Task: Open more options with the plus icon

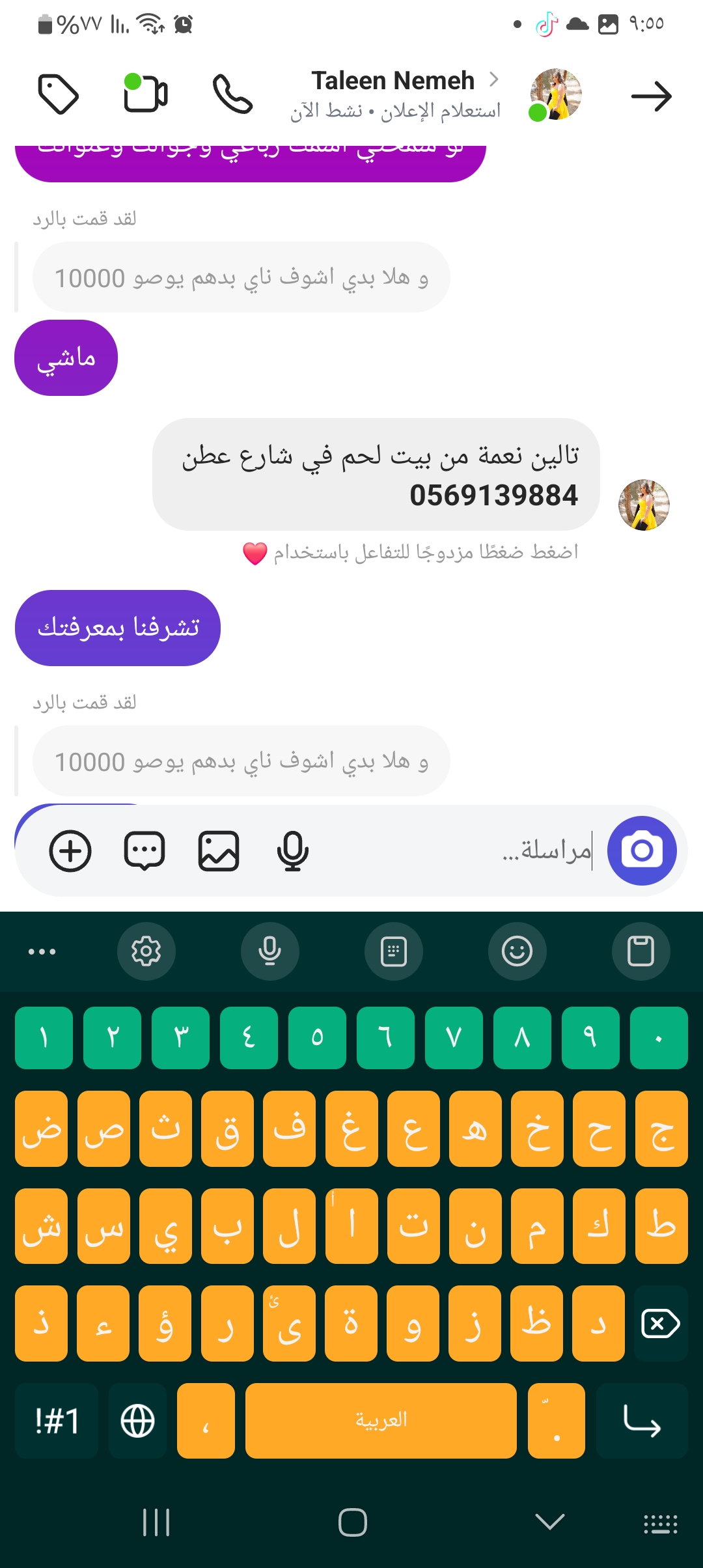Action: click(70, 850)
